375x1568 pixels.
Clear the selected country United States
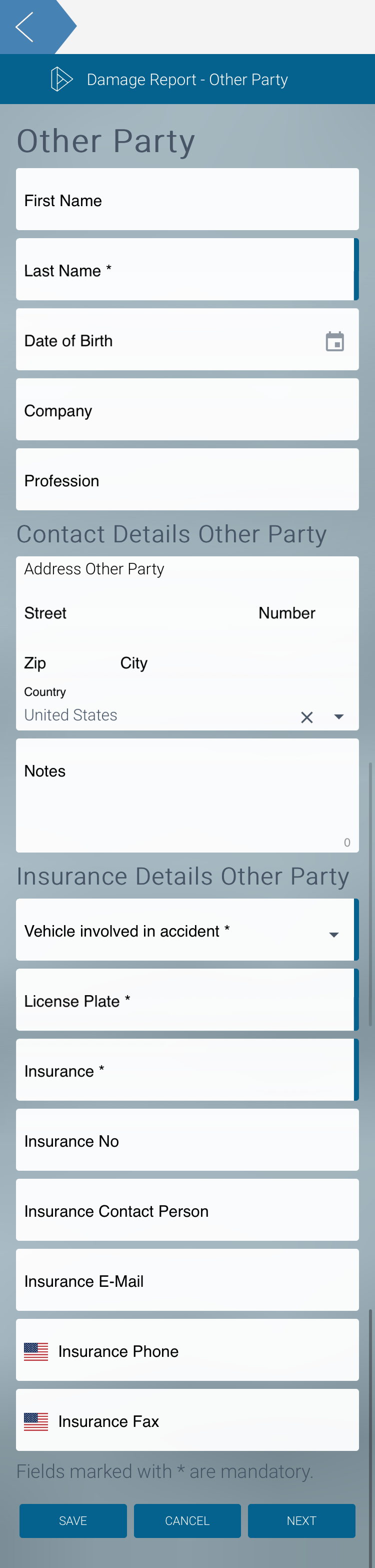(x=307, y=717)
